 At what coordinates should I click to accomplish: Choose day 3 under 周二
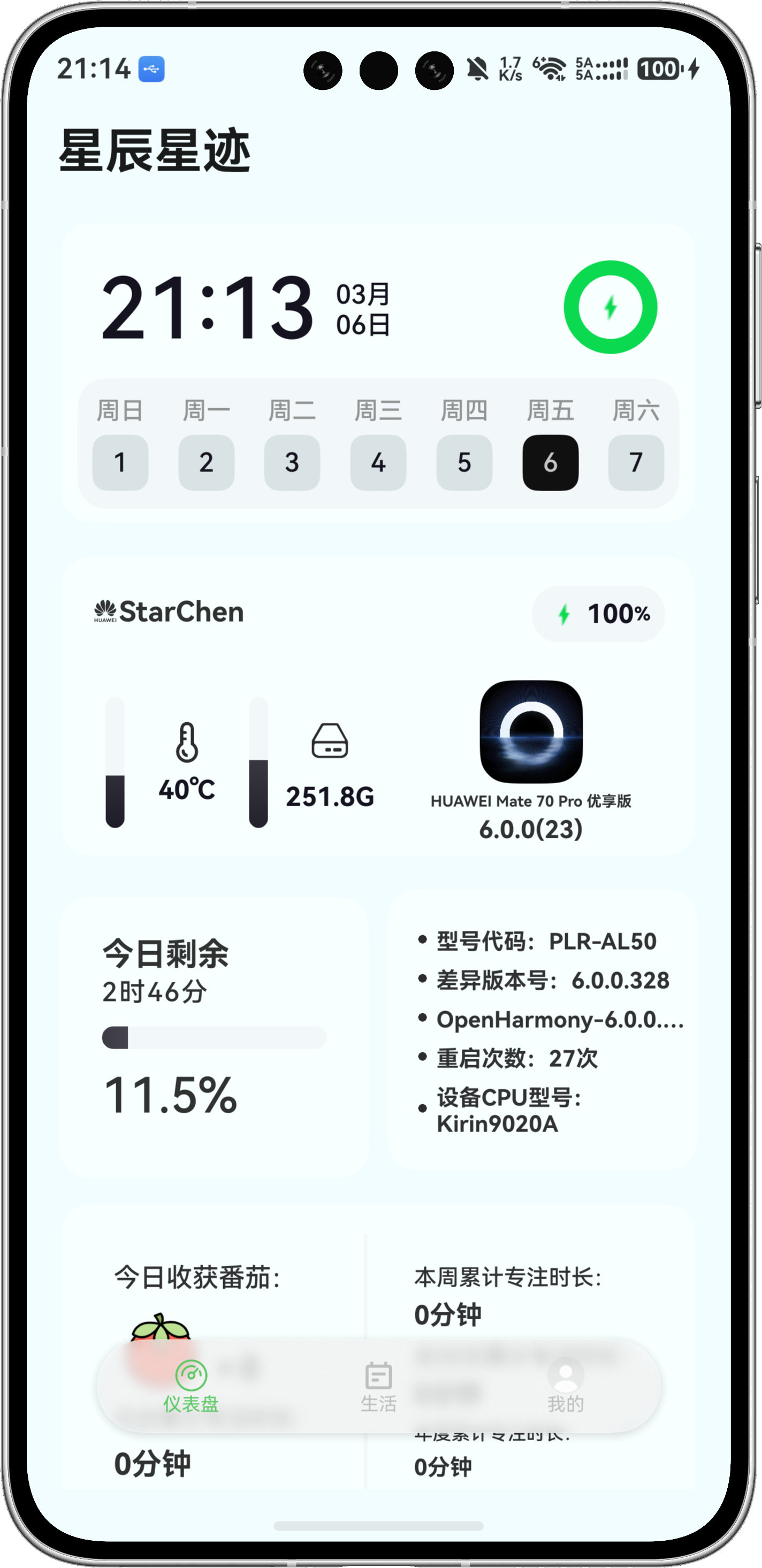tap(292, 463)
